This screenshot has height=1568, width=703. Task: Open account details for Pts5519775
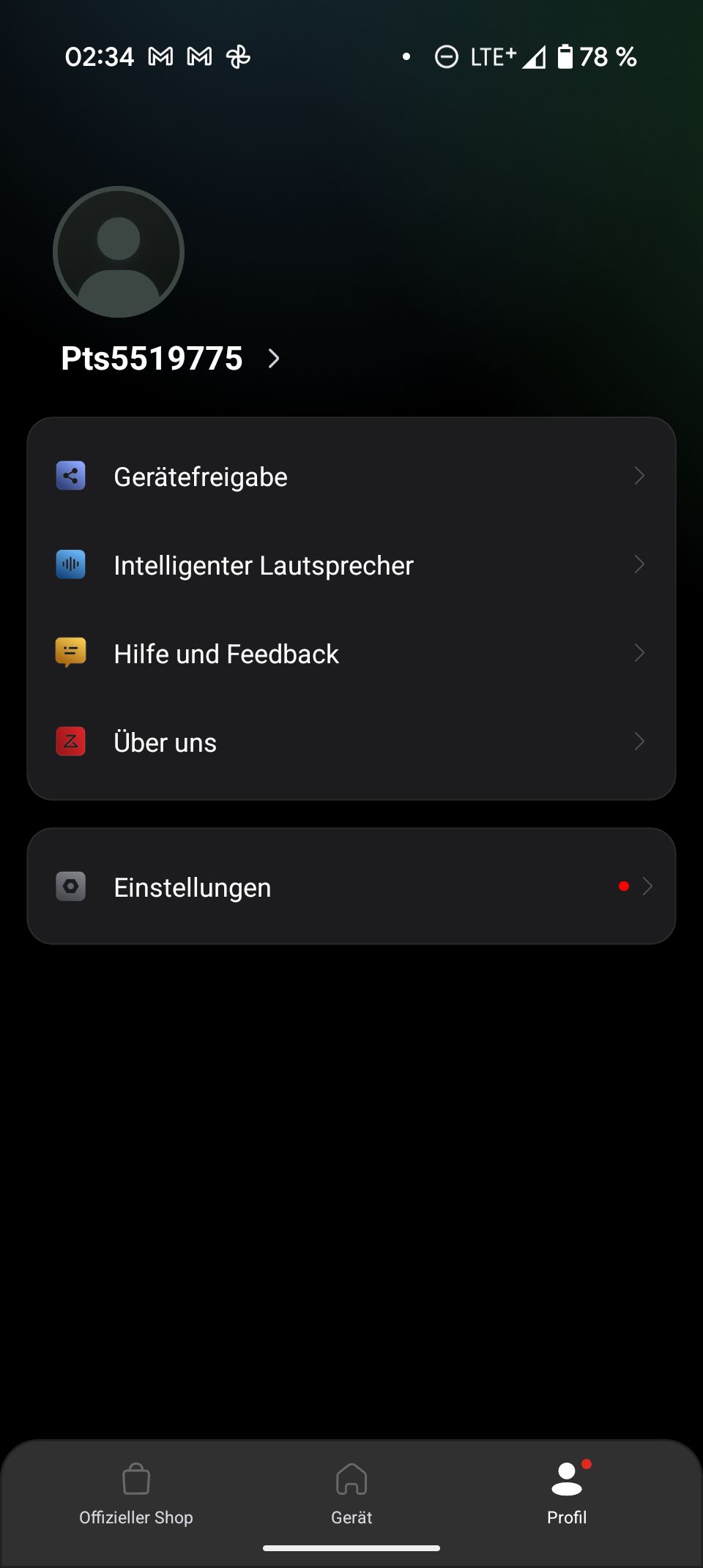[171, 359]
